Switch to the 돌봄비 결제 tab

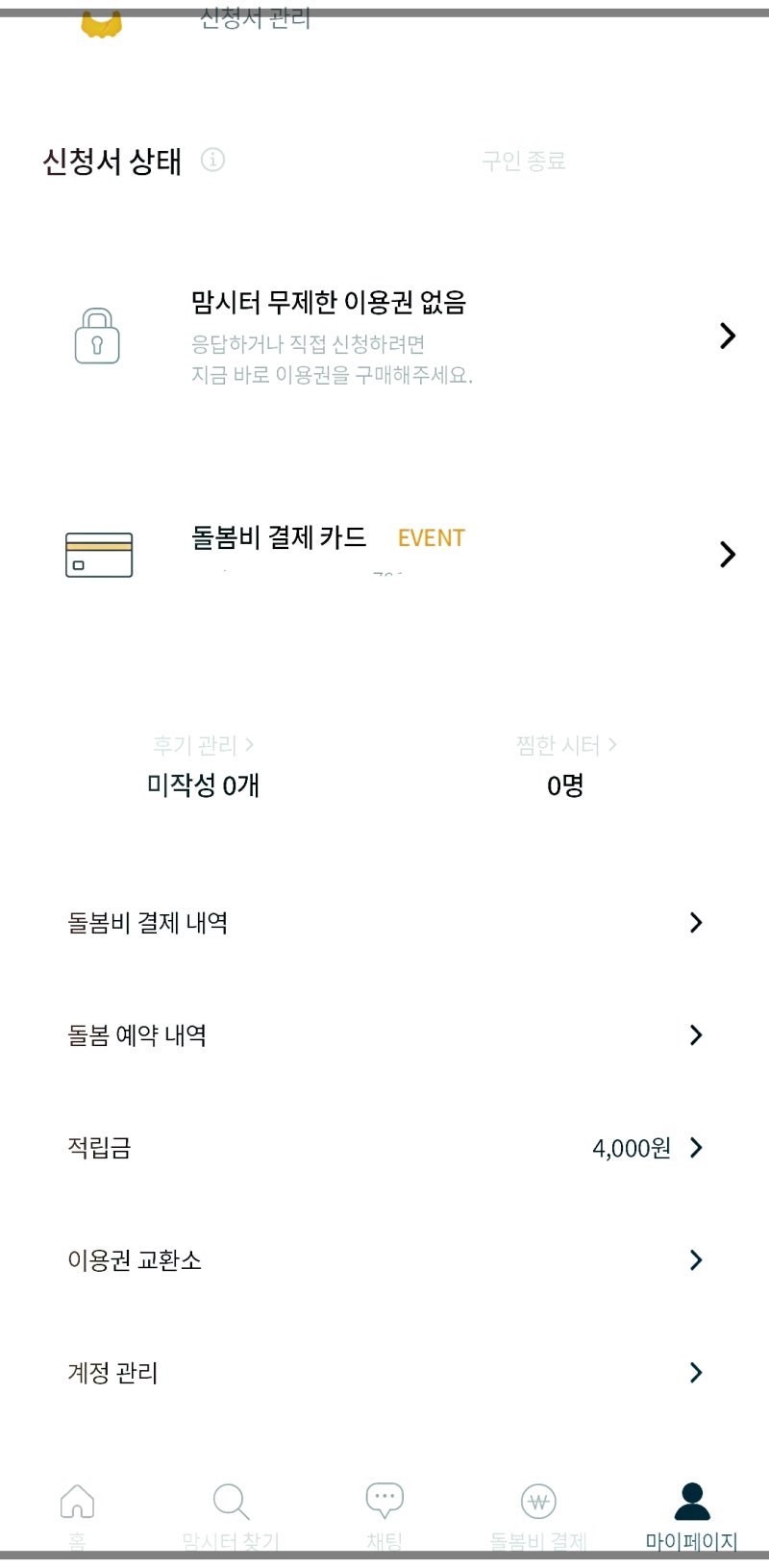pos(538,1516)
